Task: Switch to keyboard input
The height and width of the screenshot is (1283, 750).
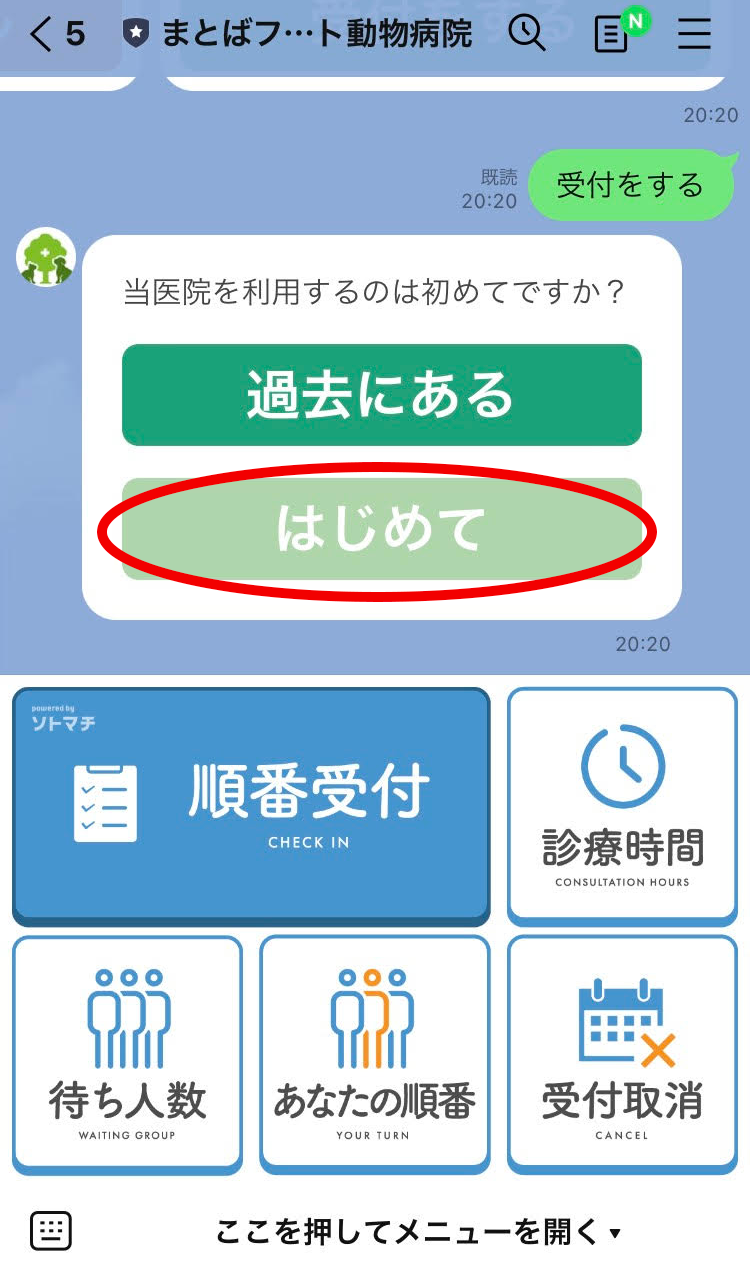Action: click(51, 1231)
